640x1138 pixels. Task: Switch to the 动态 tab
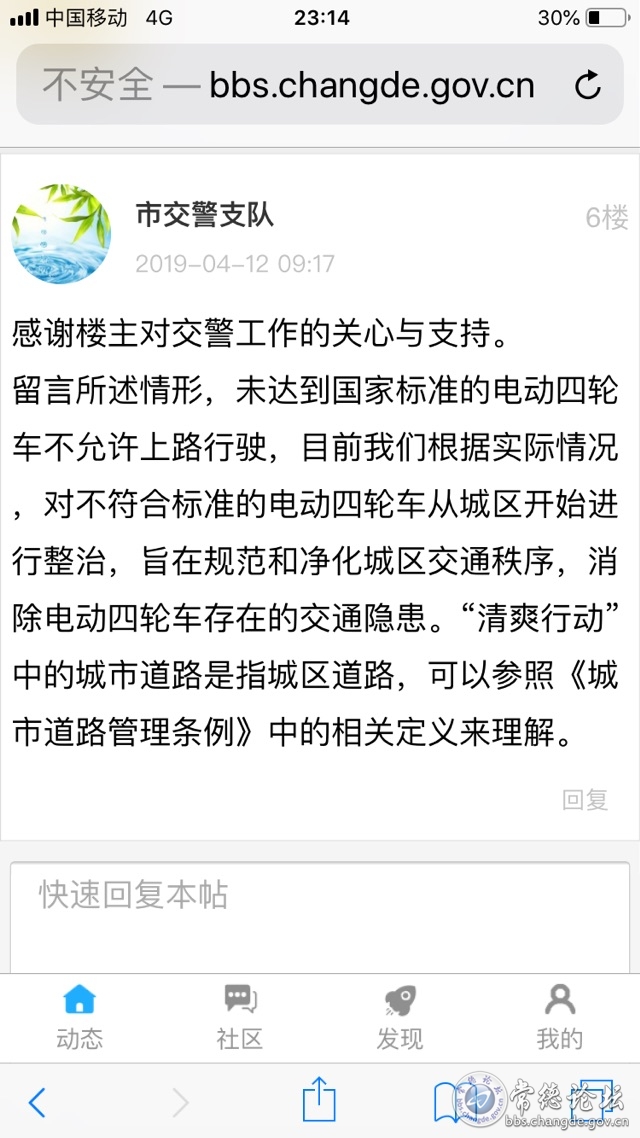coord(79,1017)
